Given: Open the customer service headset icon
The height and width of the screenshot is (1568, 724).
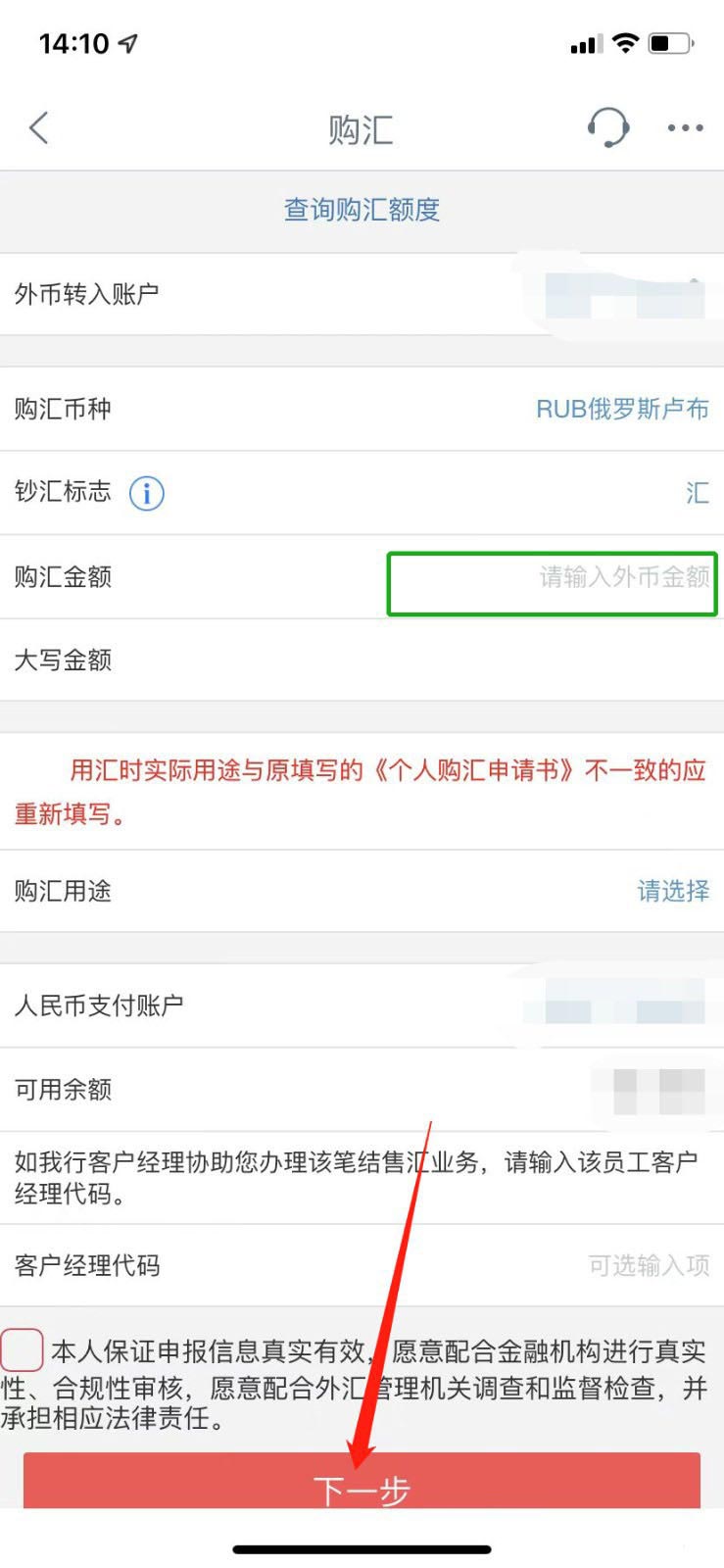Looking at the screenshot, I should [607, 127].
